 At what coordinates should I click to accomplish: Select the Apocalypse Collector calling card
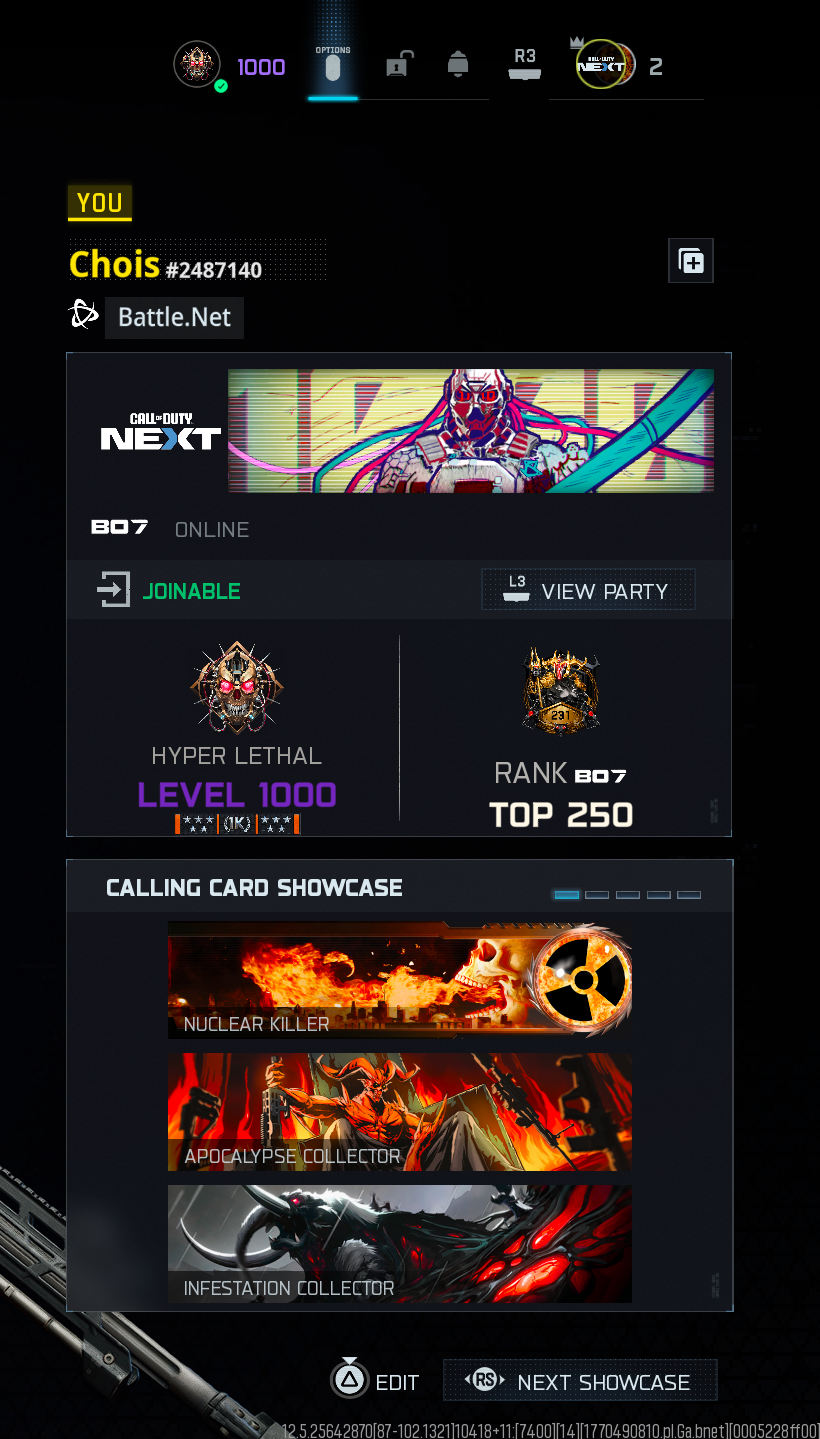399,1112
